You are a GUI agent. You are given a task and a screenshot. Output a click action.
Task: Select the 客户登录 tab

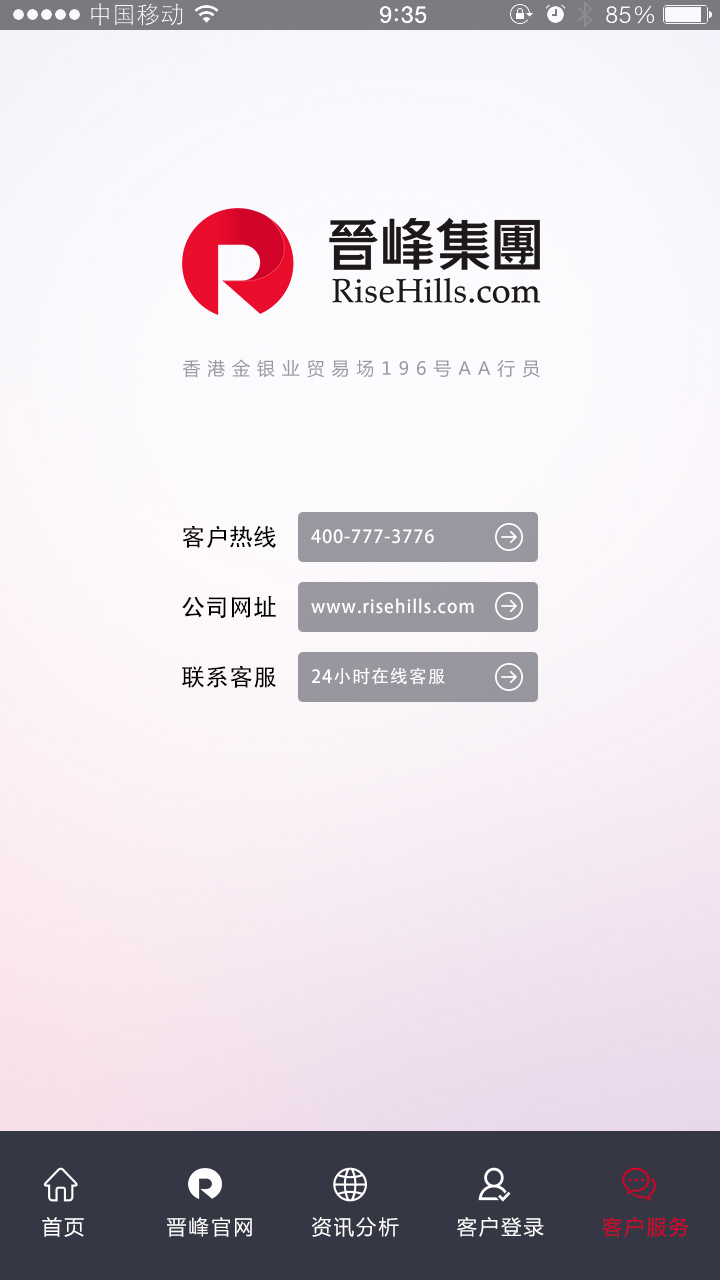tap(499, 1204)
